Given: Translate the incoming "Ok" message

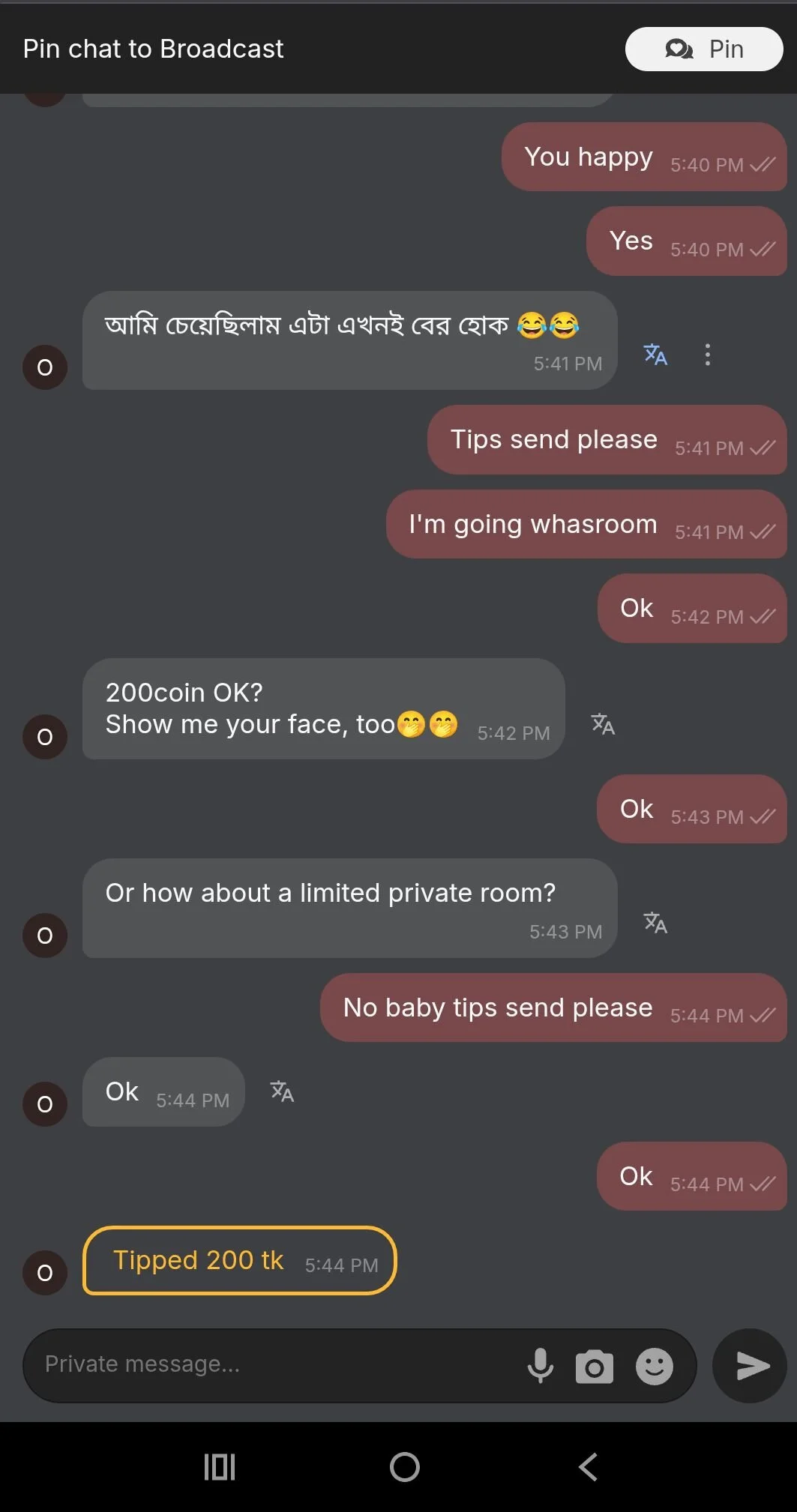Looking at the screenshot, I should coord(282,1091).
